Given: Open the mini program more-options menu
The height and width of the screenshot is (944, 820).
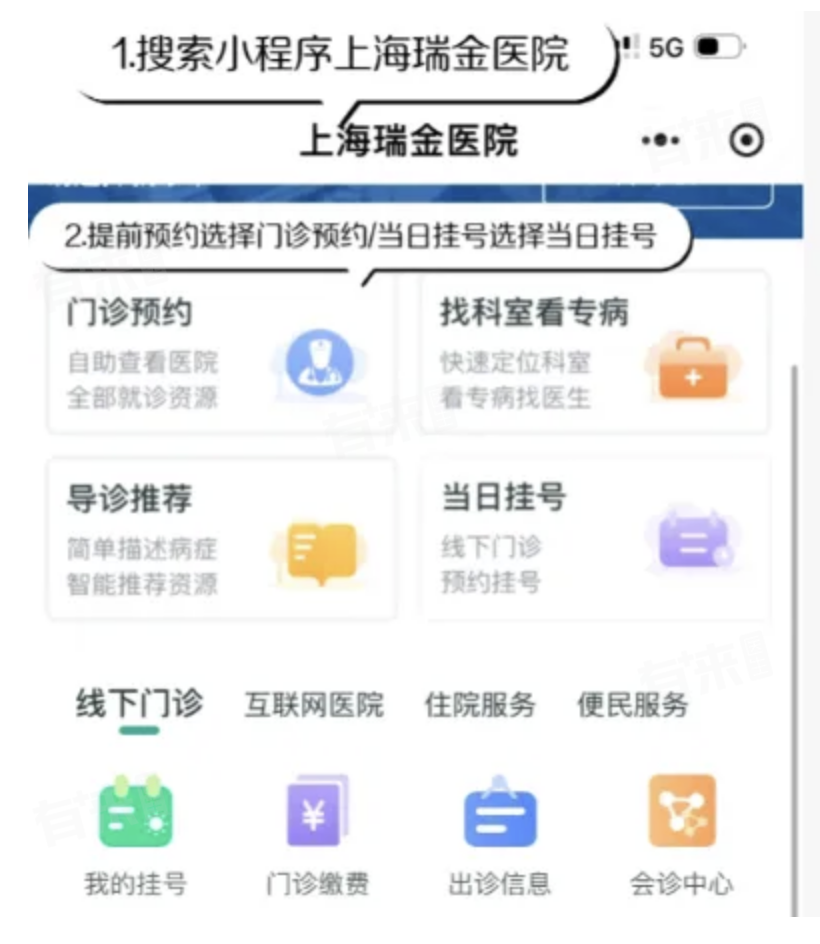Looking at the screenshot, I should [x=661, y=141].
